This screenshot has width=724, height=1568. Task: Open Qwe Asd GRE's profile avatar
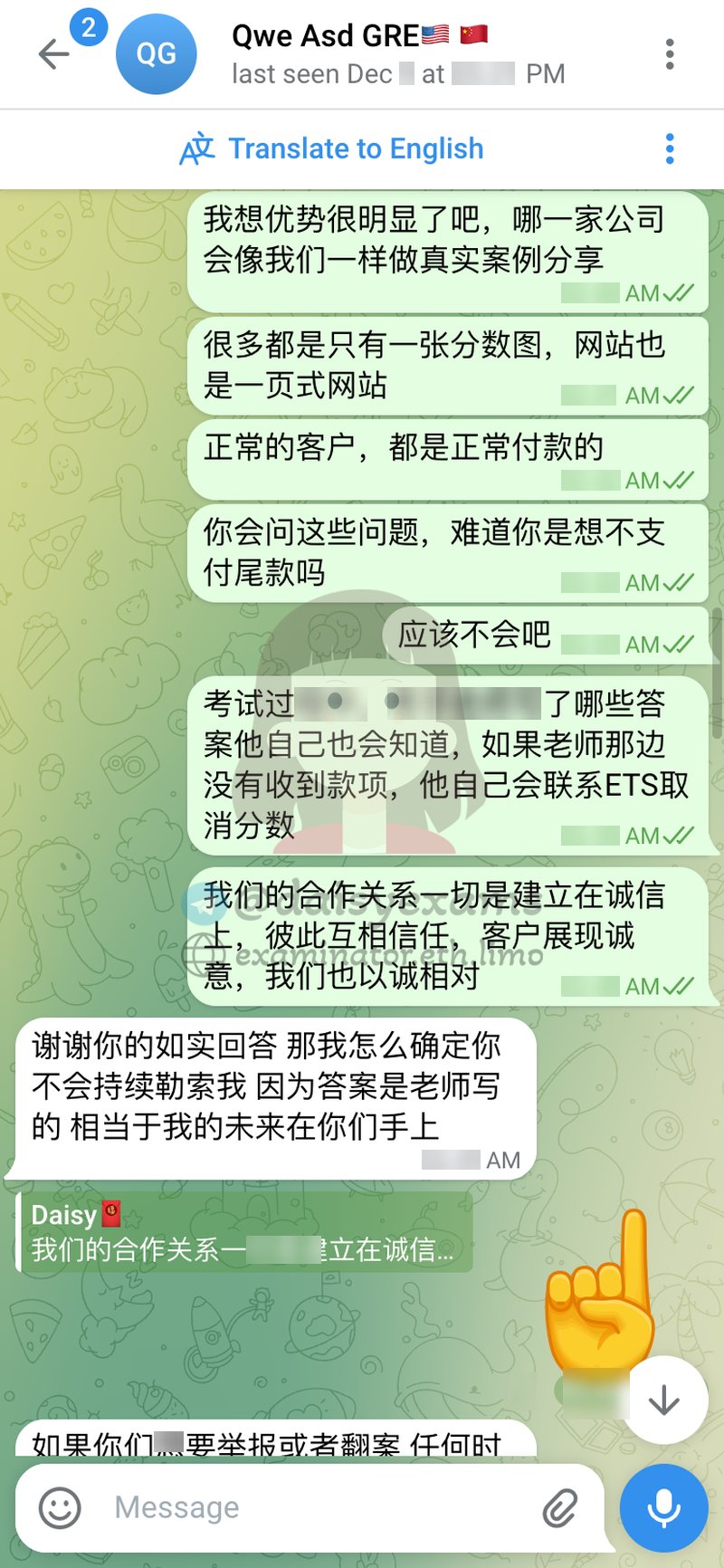[x=157, y=54]
